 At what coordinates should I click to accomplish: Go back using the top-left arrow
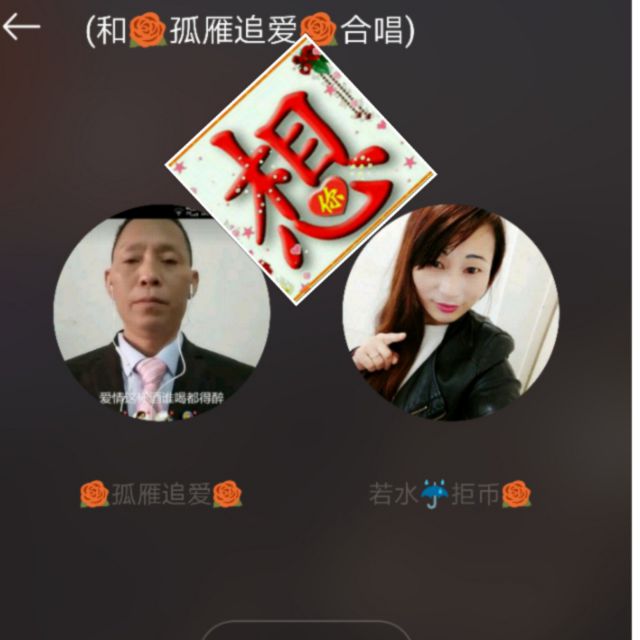pyautogui.click(x=22, y=27)
